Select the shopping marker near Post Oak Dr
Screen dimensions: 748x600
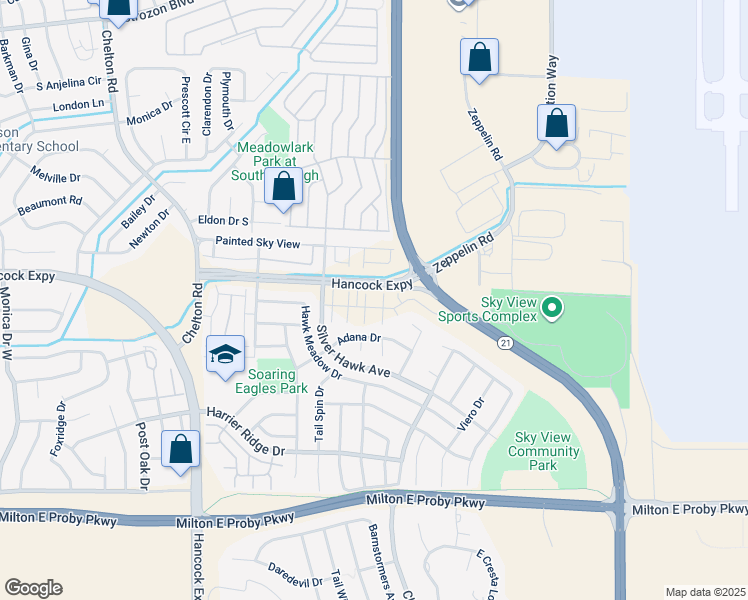[180, 451]
